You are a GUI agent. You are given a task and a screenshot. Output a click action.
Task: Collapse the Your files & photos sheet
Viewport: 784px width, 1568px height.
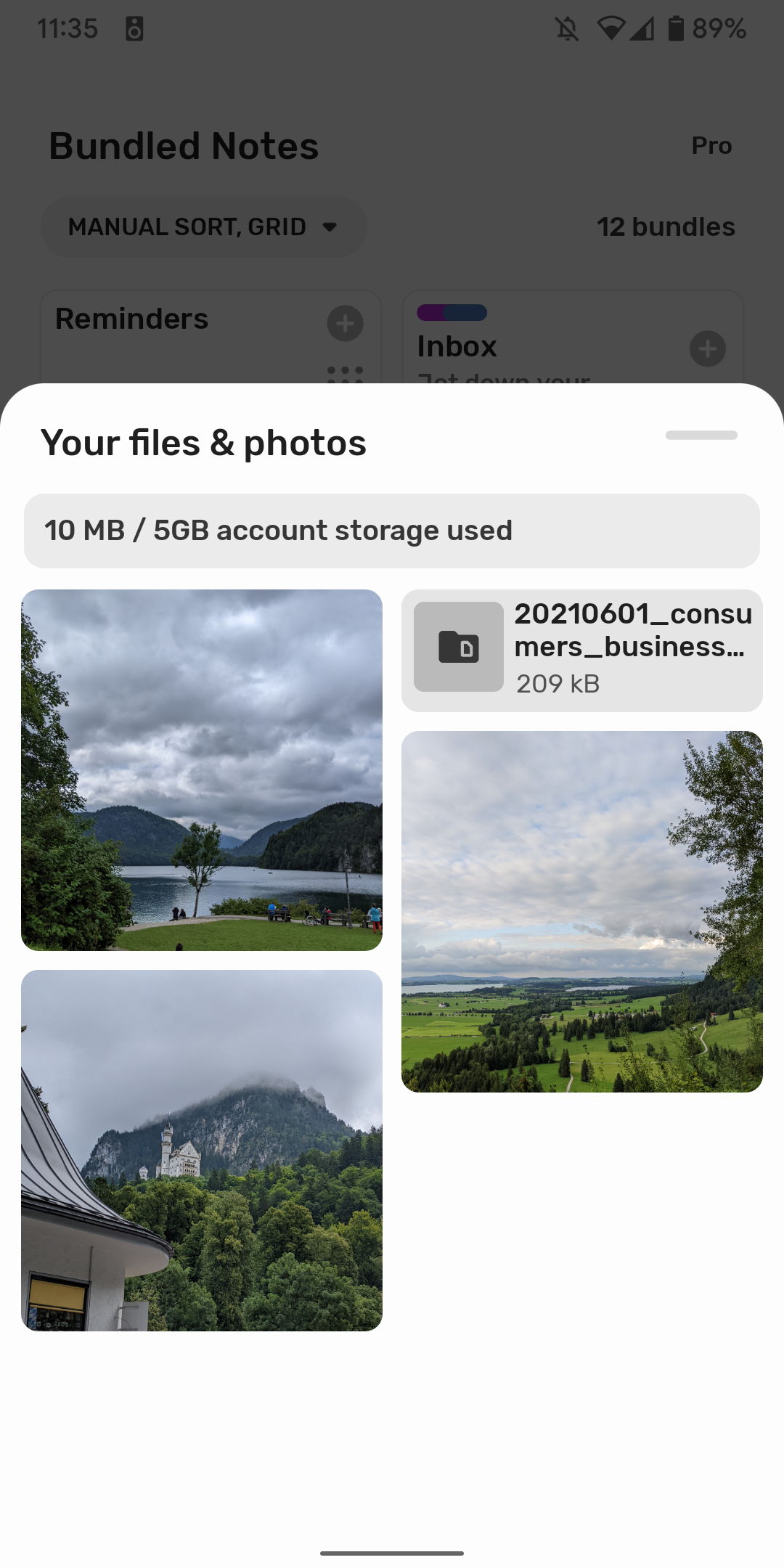(x=701, y=436)
